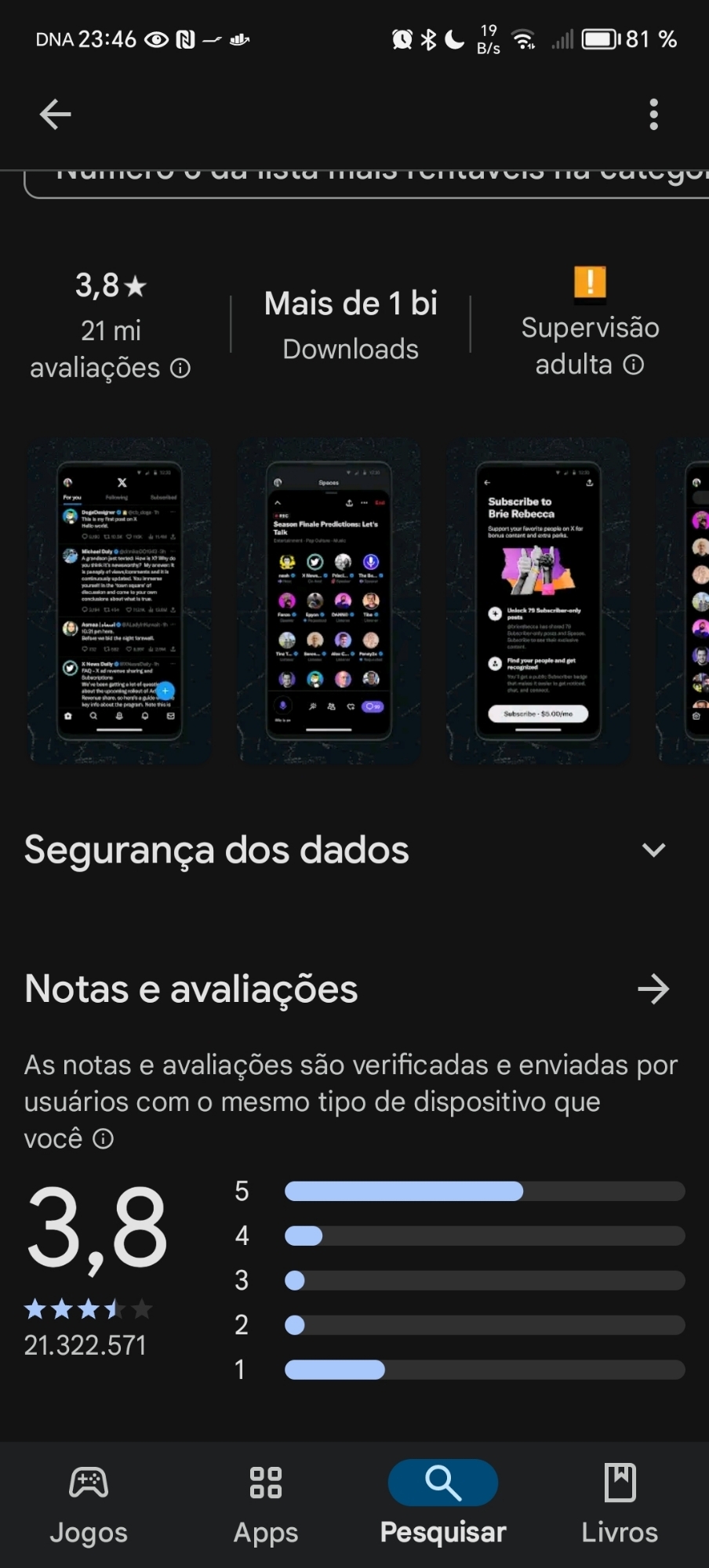The image size is (709, 1568).
Task: Go to the Livros tab
Action: coord(620,1504)
